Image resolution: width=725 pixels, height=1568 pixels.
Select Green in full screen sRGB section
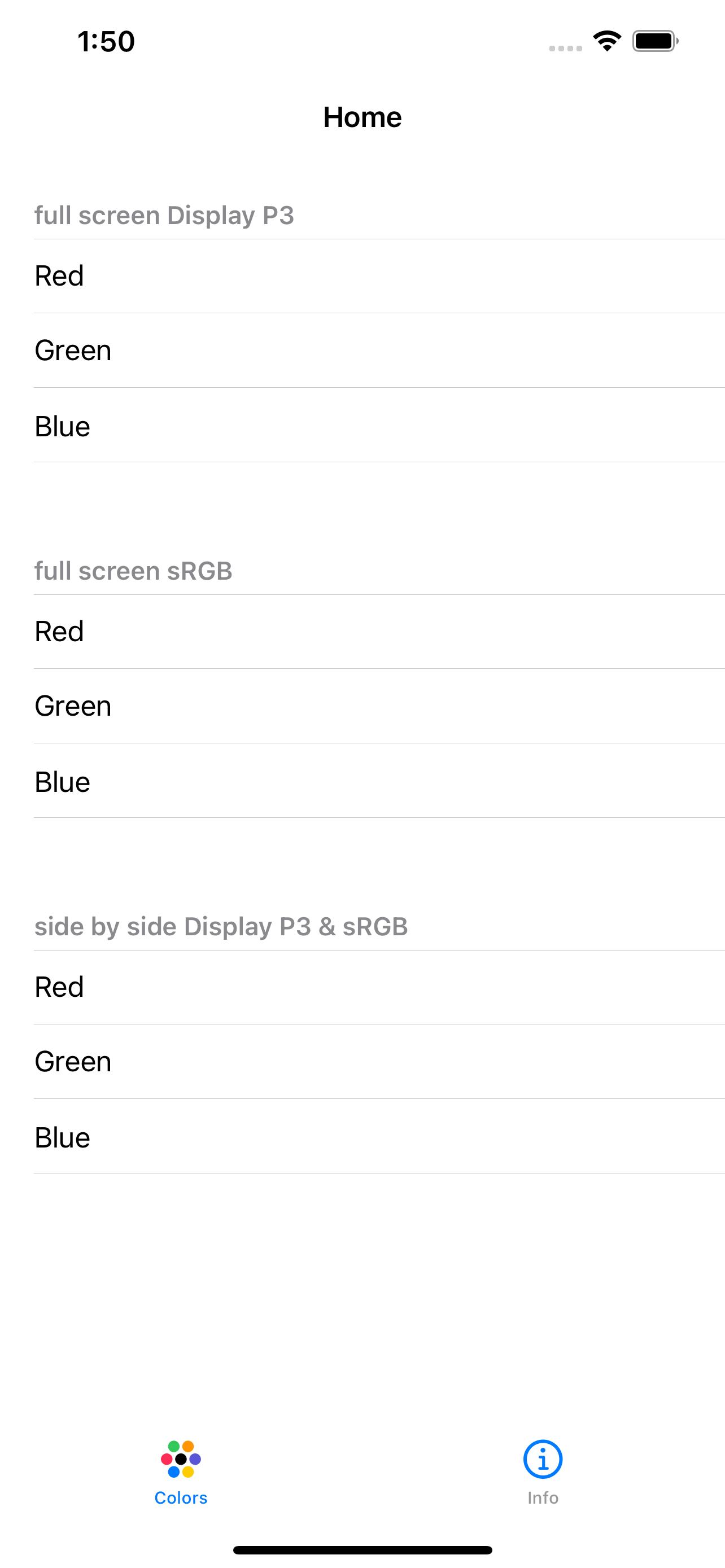click(x=362, y=706)
